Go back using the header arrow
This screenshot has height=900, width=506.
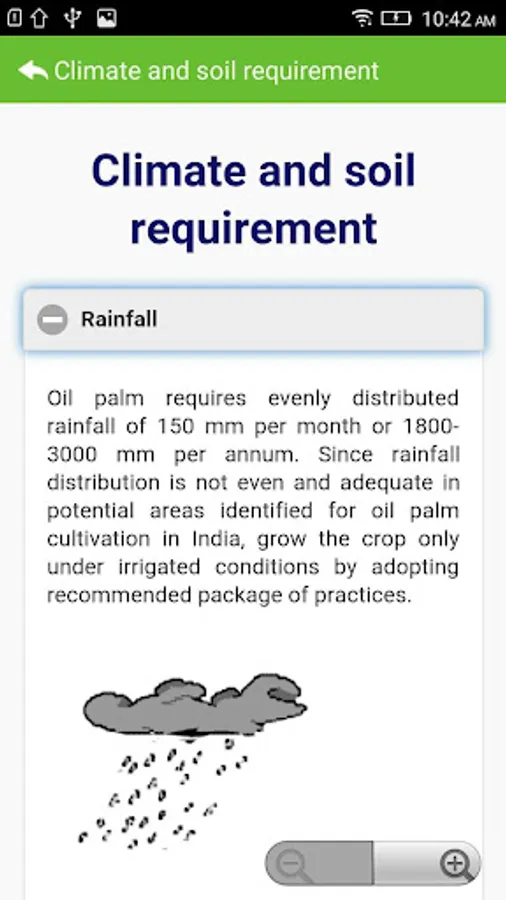pos(33,71)
